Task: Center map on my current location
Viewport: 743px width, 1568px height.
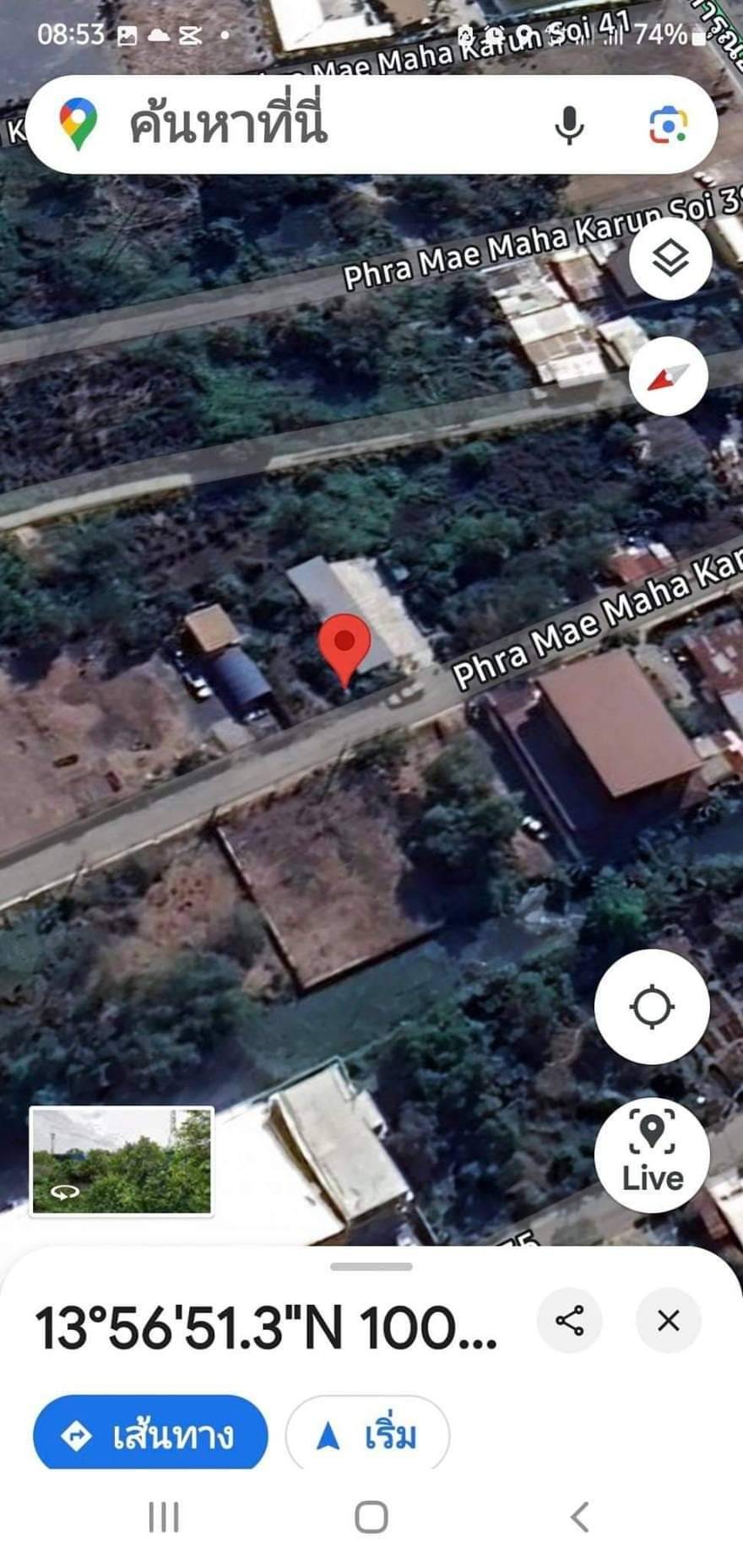Action: [x=652, y=1006]
